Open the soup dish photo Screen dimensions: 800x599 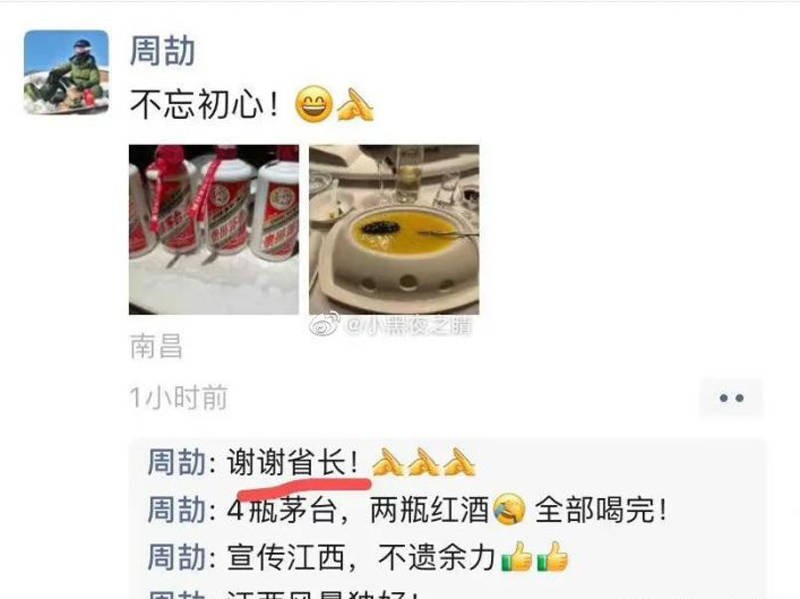pos(393,229)
